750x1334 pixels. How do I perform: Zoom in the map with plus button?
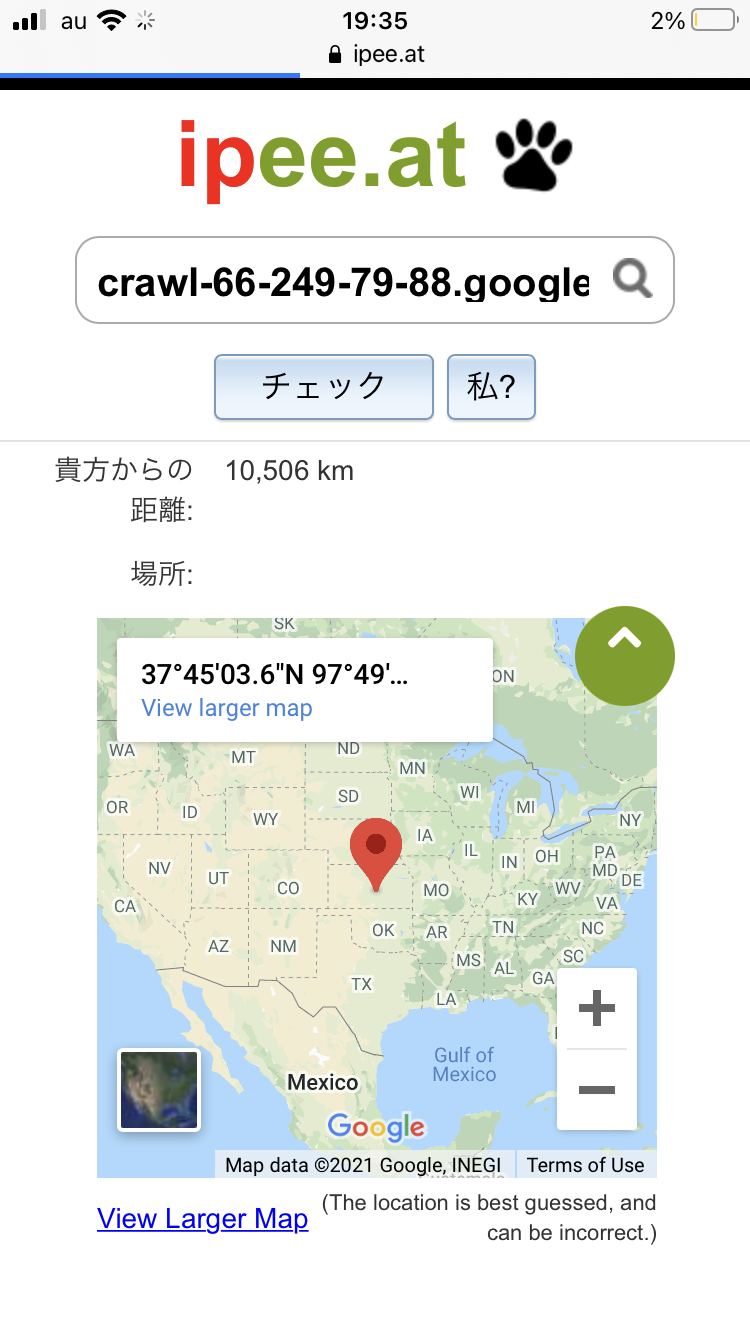tap(597, 1008)
